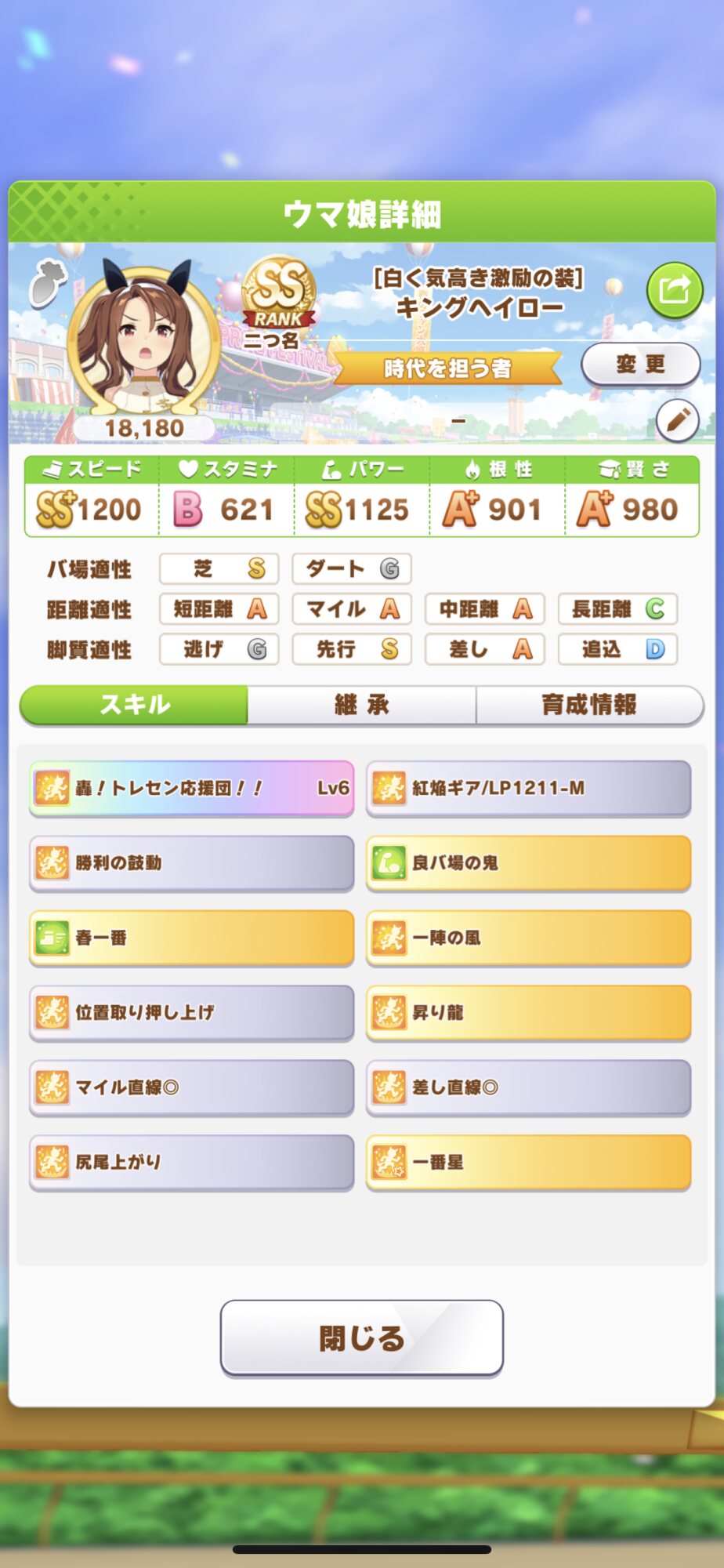Image resolution: width=724 pixels, height=1568 pixels.
Task: Select the 昇り龍 skill
Action: pos(528,1012)
